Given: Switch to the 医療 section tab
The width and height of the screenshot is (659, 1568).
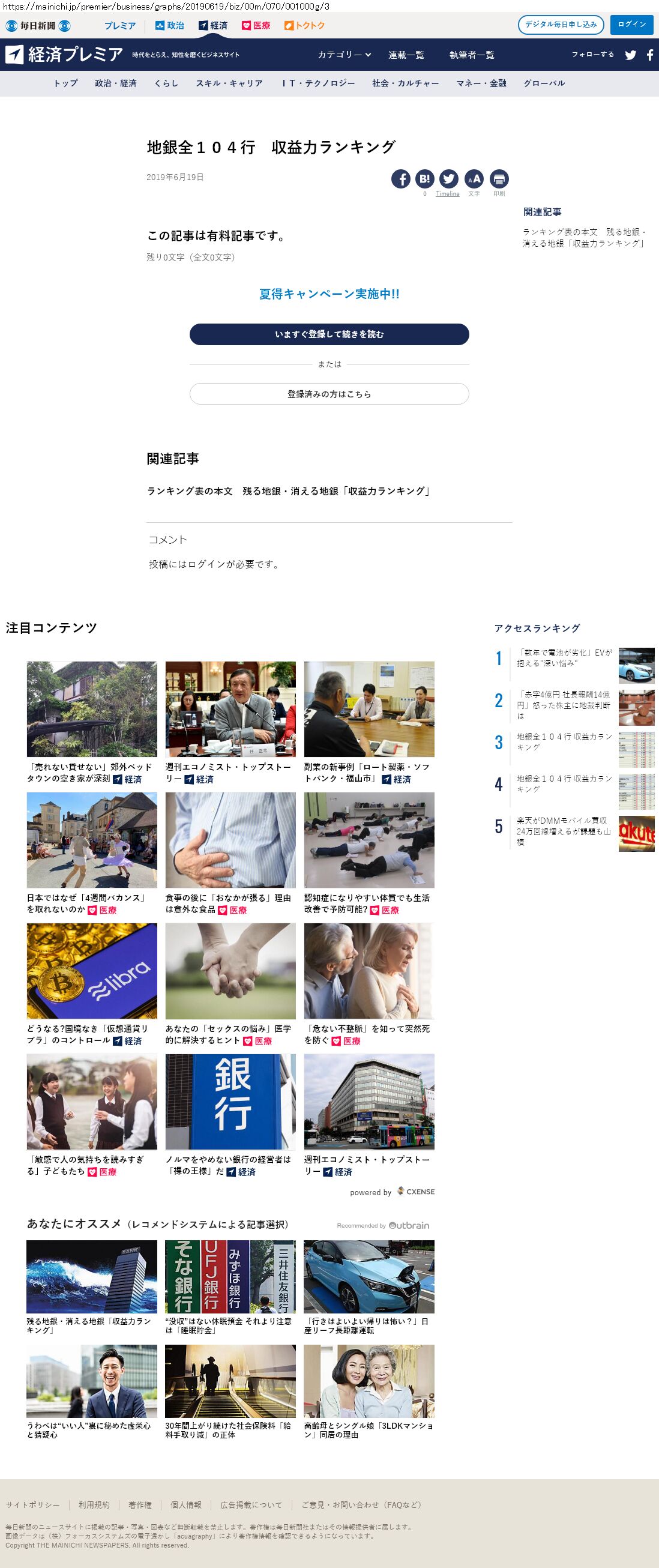Looking at the screenshot, I should tap(256, 26).
